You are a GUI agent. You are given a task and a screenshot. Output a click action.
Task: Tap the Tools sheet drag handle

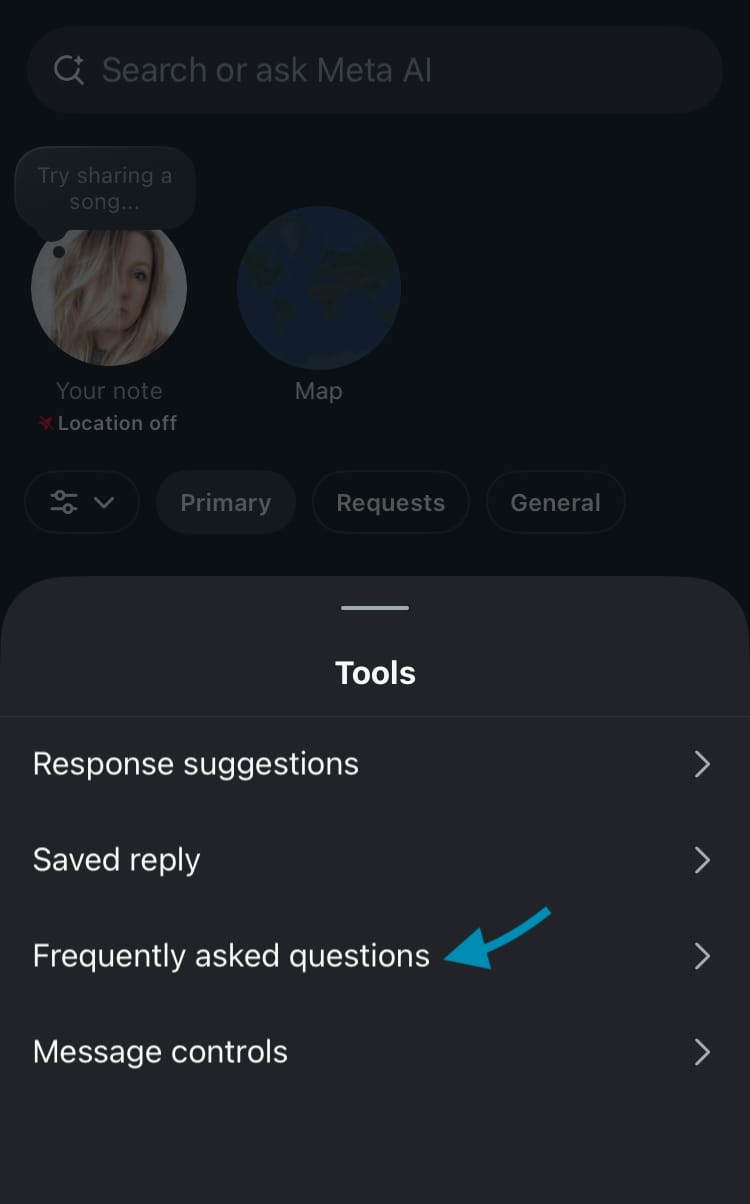(375, 608)
